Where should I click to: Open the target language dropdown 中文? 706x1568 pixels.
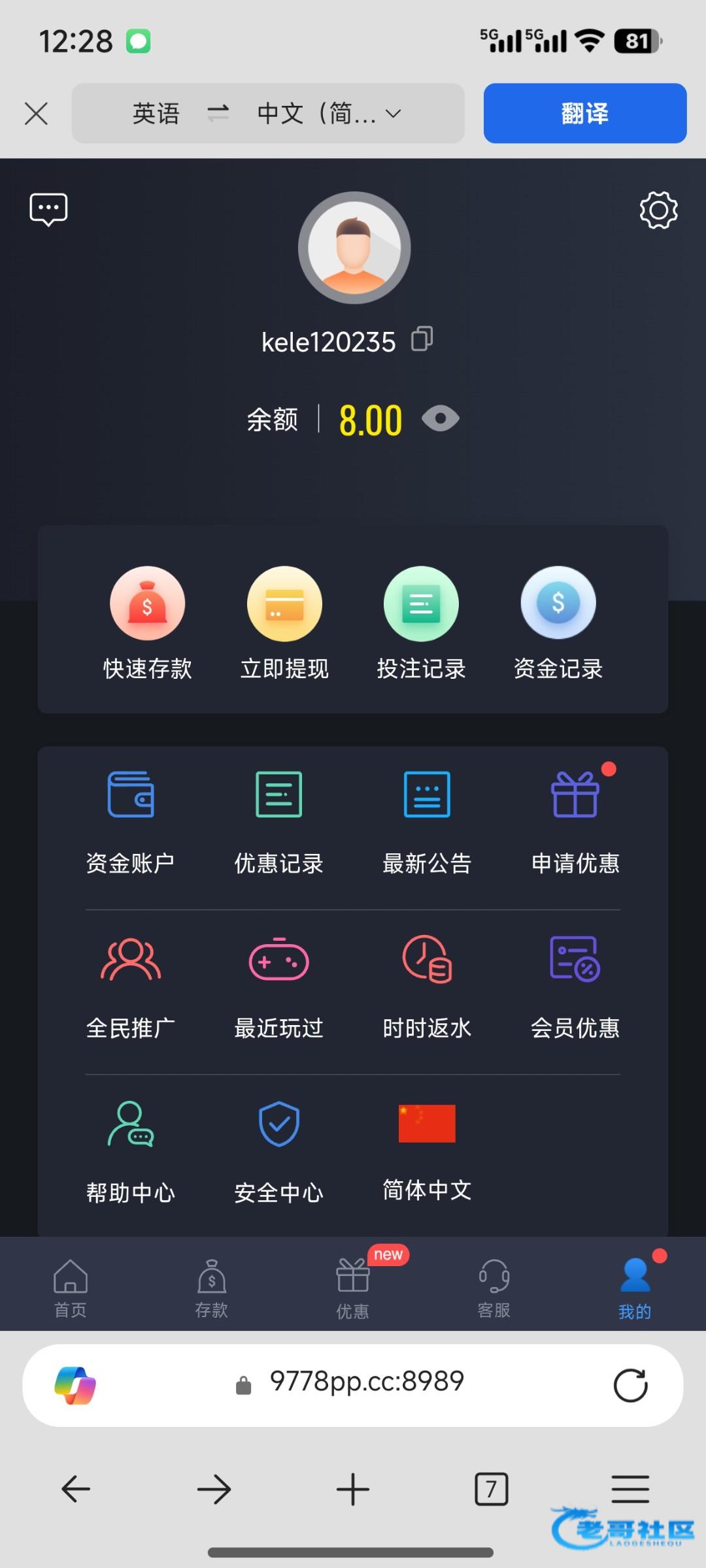(328, 114)
